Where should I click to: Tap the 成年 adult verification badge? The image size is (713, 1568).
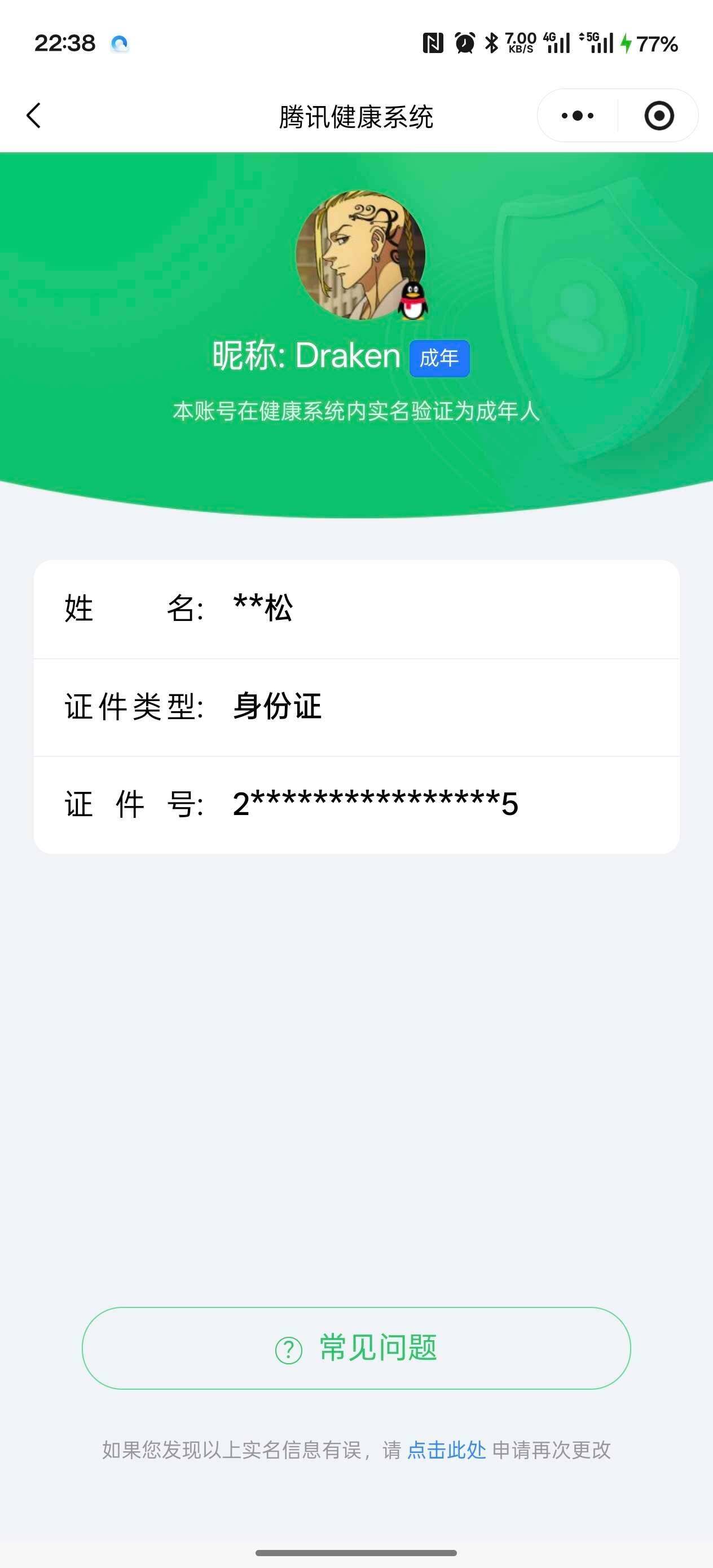(439, 359)
